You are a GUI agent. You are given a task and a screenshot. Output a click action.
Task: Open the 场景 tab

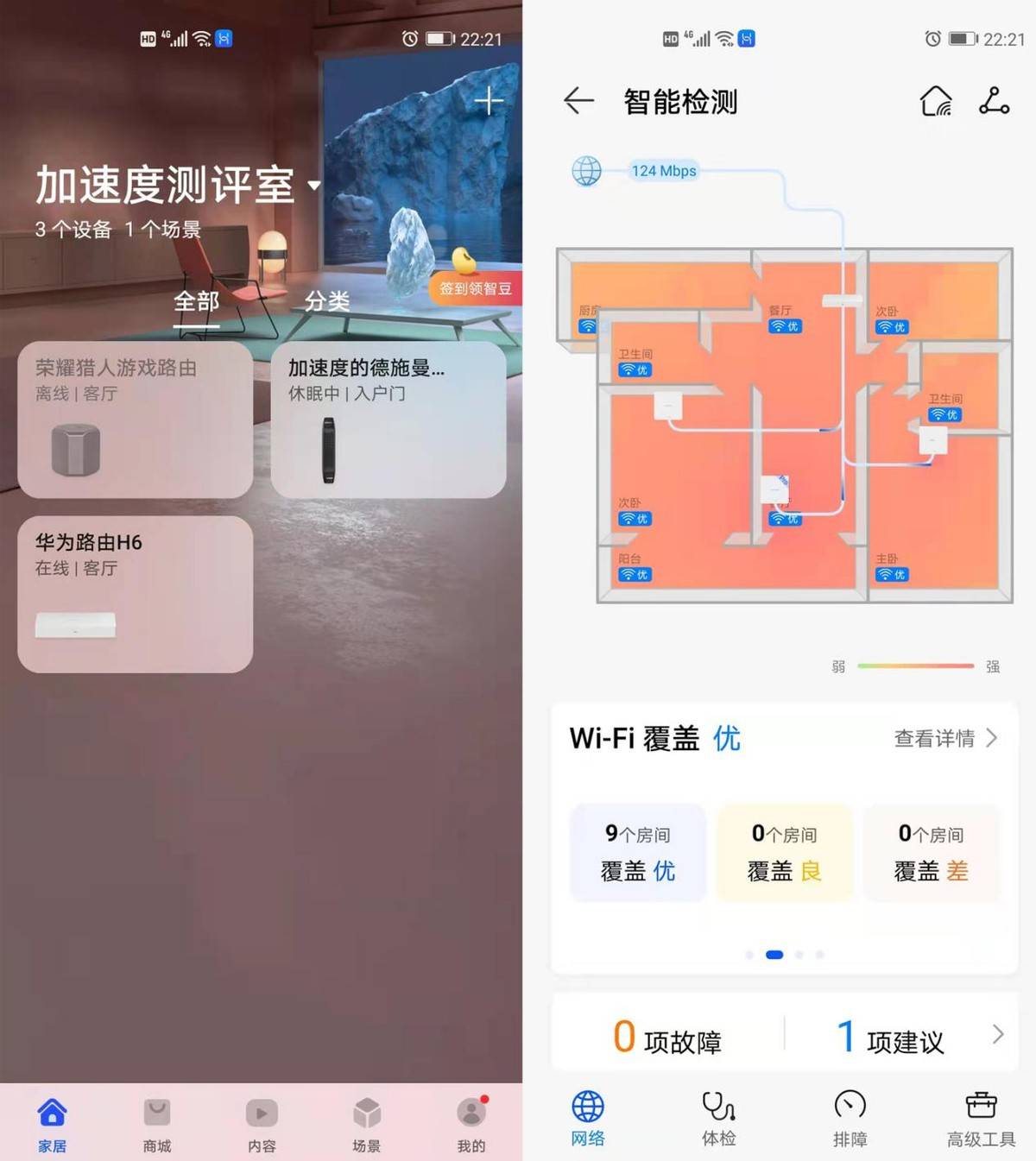point(366,1125)
